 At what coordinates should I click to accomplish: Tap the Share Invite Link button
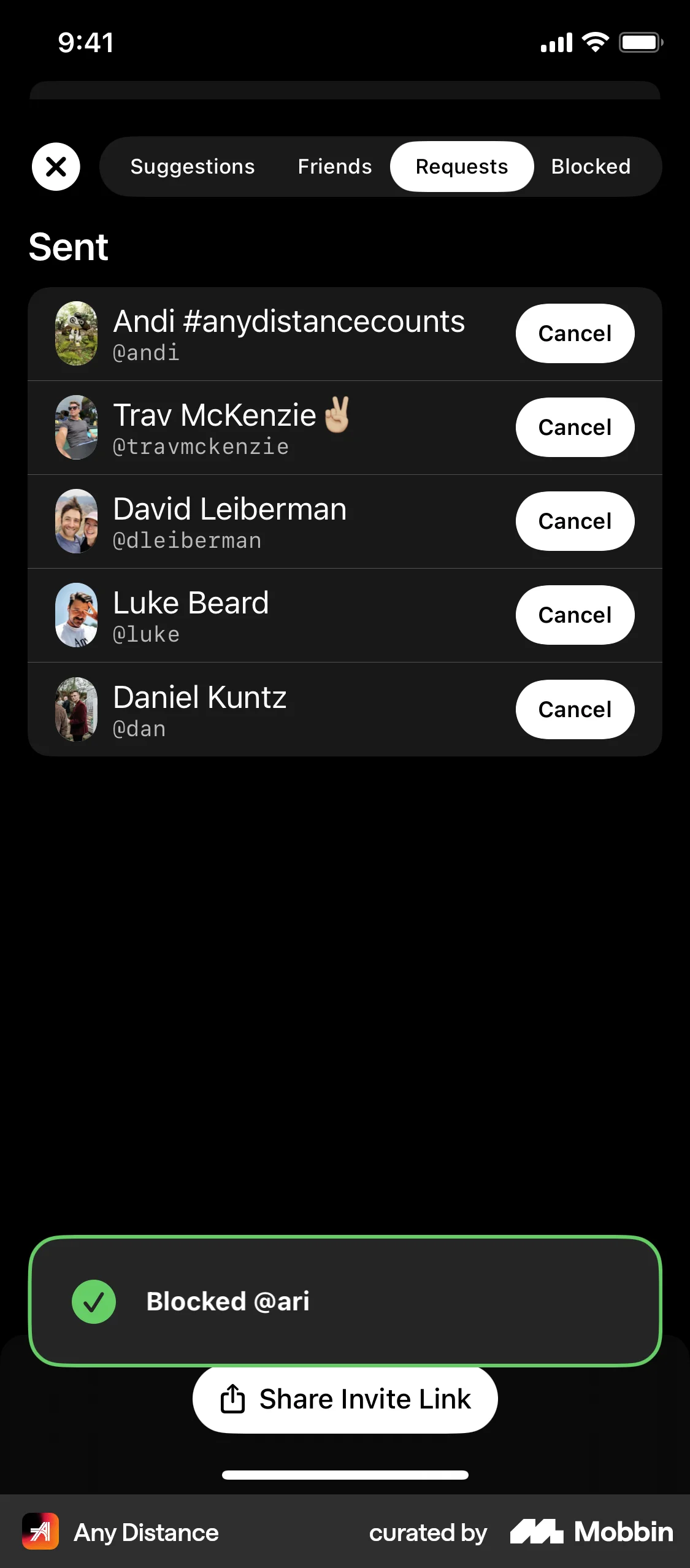point(345,1398)
